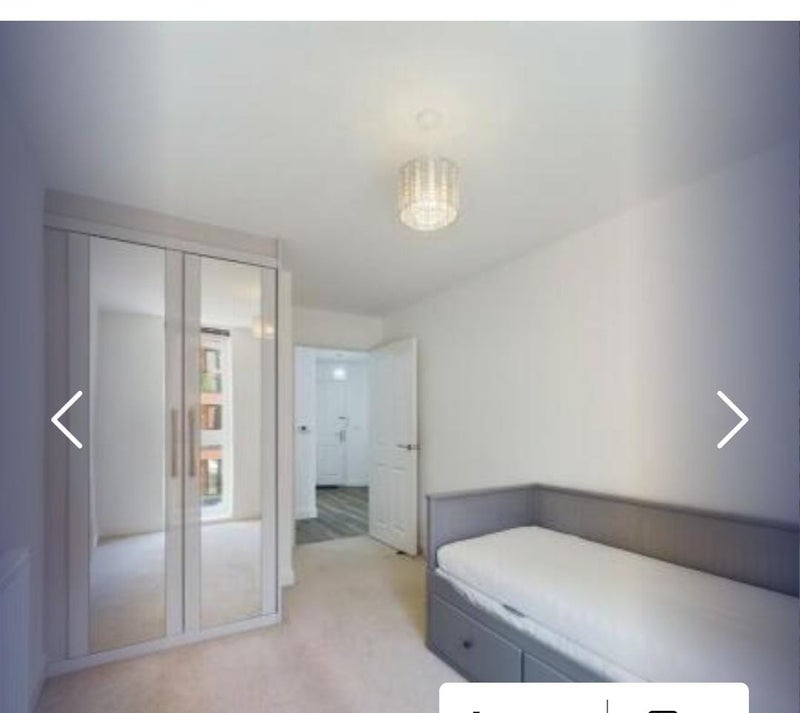This screenshot has width=800, height=713.
Task: Go to the previous room photo
Action: click(x=67, y=419)
